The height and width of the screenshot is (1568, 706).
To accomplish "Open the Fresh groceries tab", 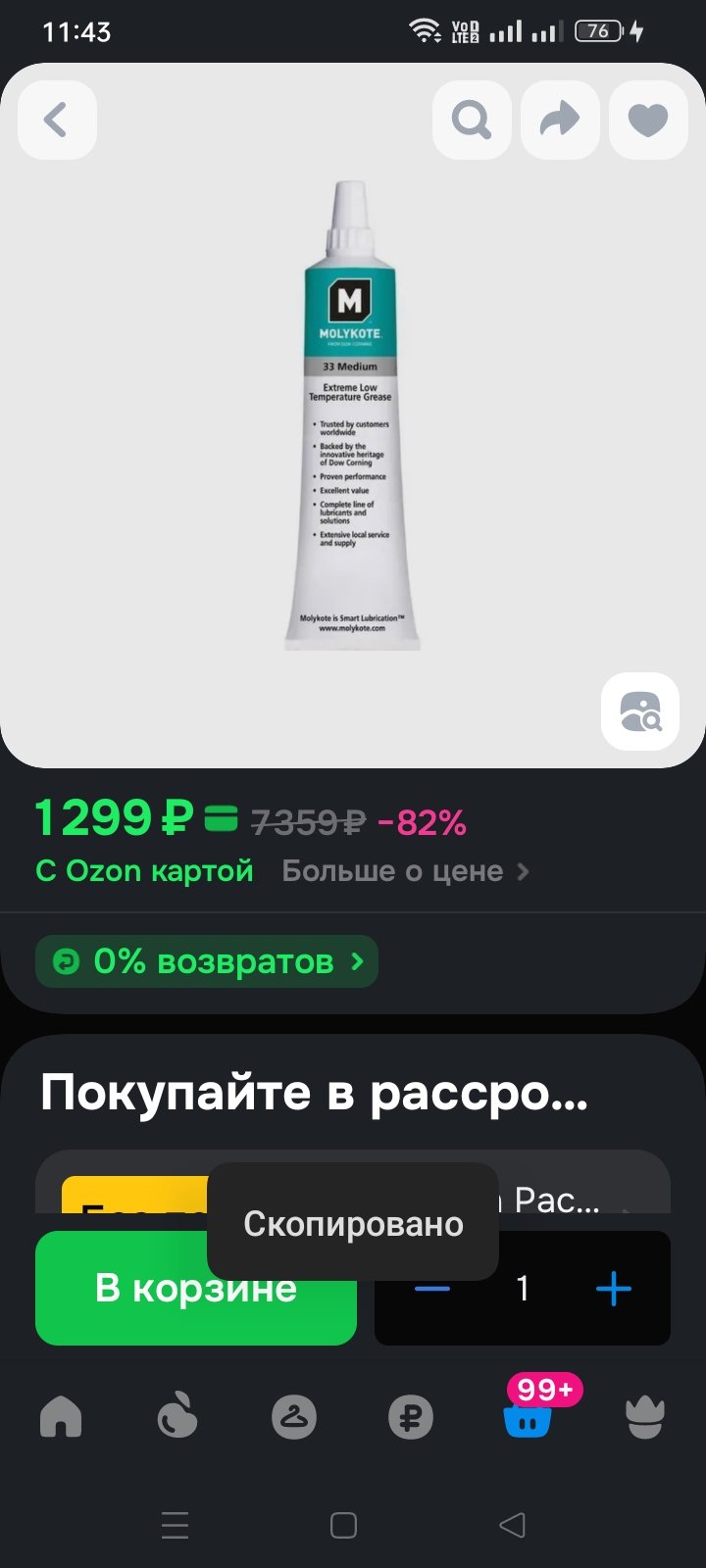I will click(x=177, y=1417).
